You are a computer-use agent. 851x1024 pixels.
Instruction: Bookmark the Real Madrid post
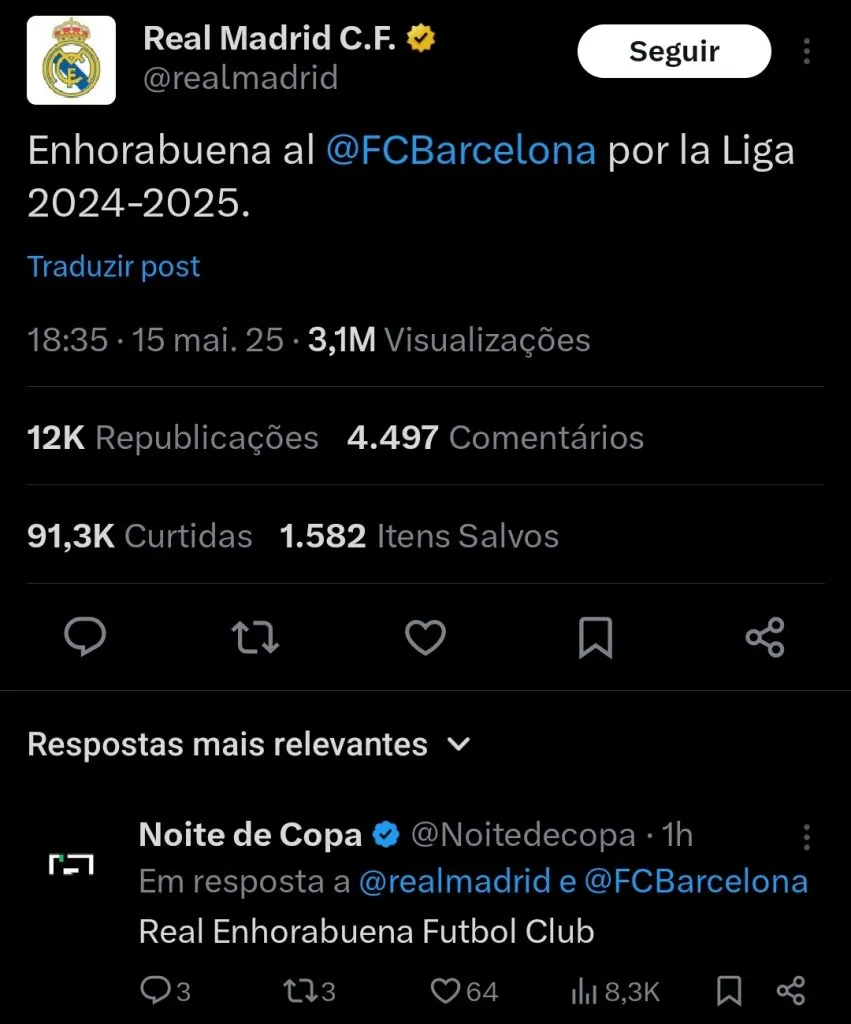tap(596, 637)
